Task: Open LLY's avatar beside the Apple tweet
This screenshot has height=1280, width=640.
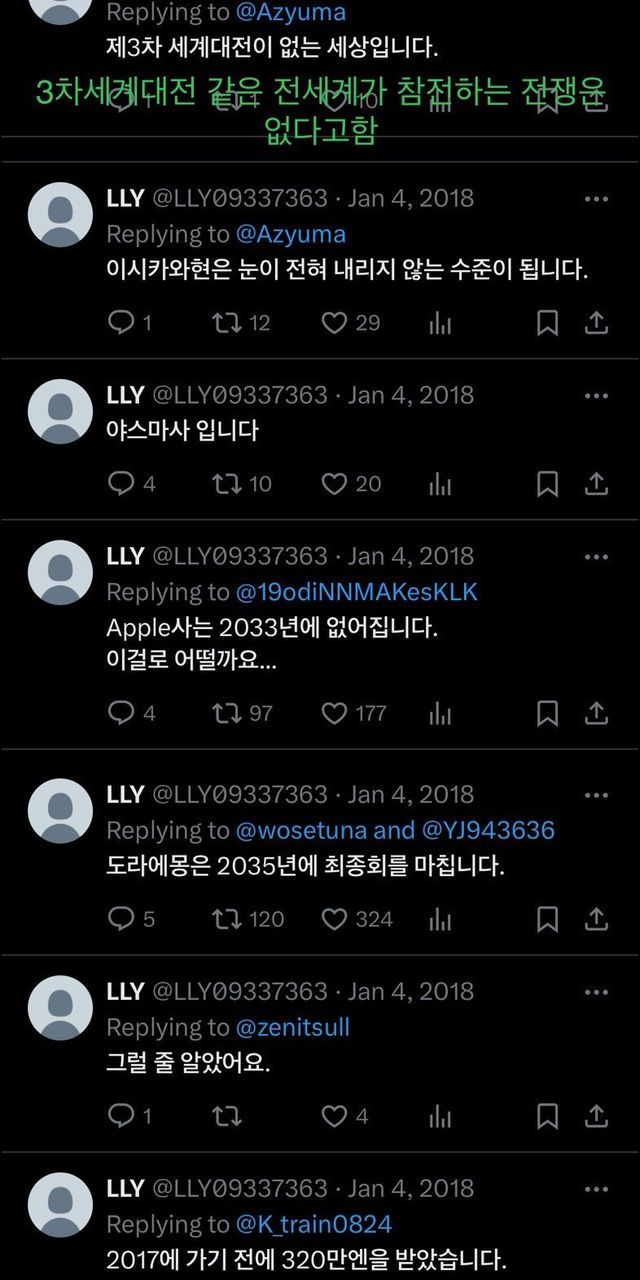Action: pyautogui.click(x=60, y=572)
